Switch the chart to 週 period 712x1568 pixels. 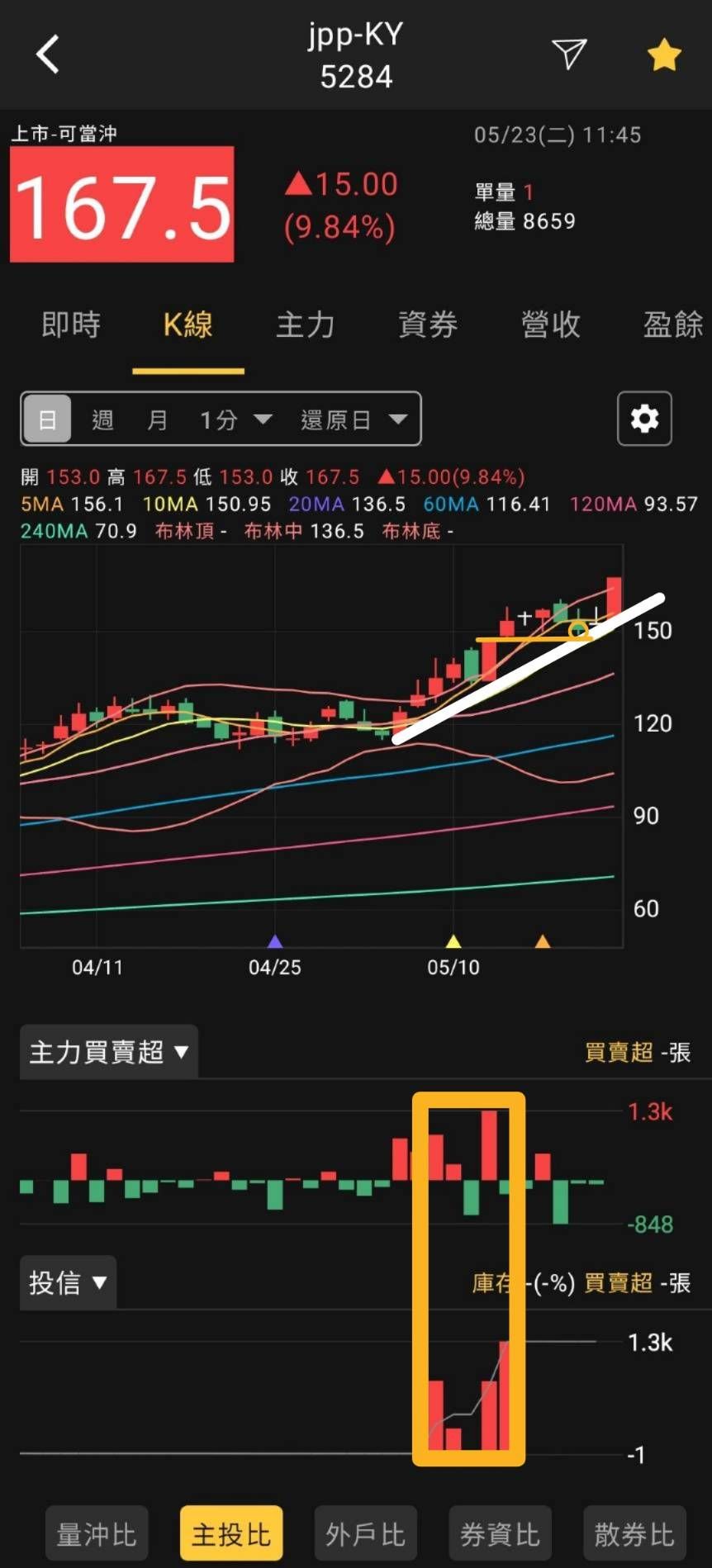102,419
